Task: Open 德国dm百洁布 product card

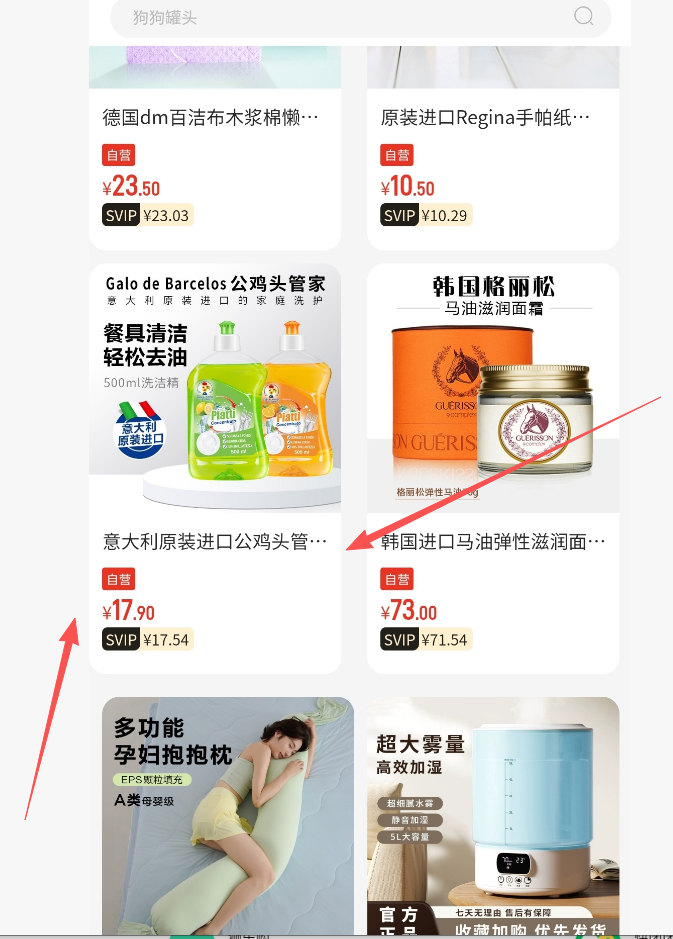Action: pyautogui.click(x=214, y=118)
